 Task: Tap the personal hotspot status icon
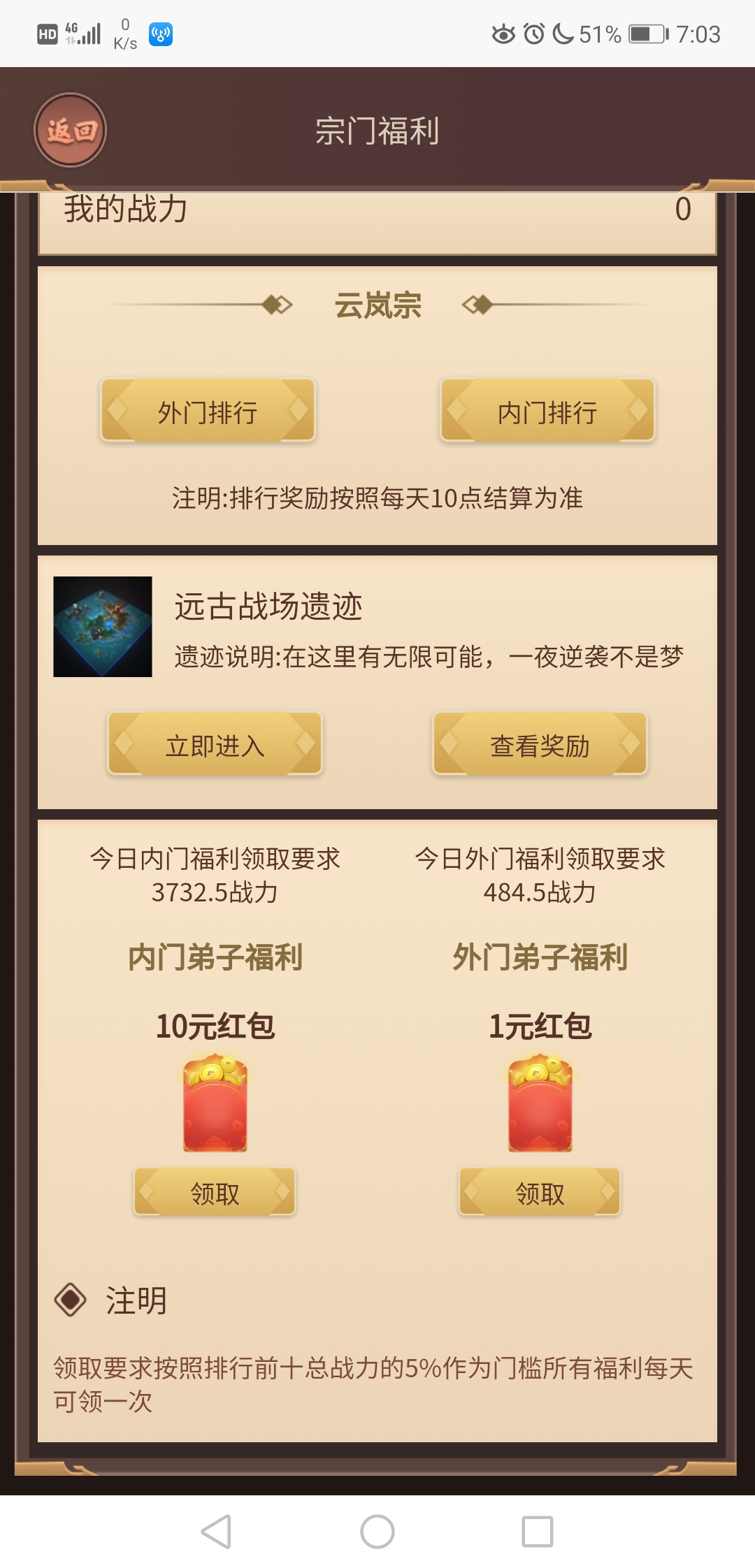tap(159, 34)
